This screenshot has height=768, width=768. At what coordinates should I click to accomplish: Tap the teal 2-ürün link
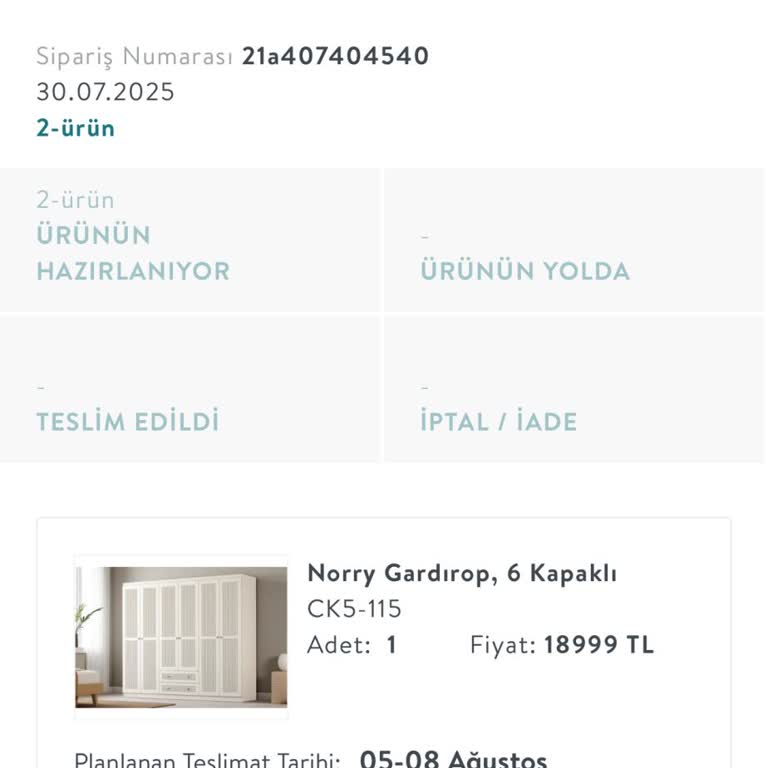click(76, 128)
